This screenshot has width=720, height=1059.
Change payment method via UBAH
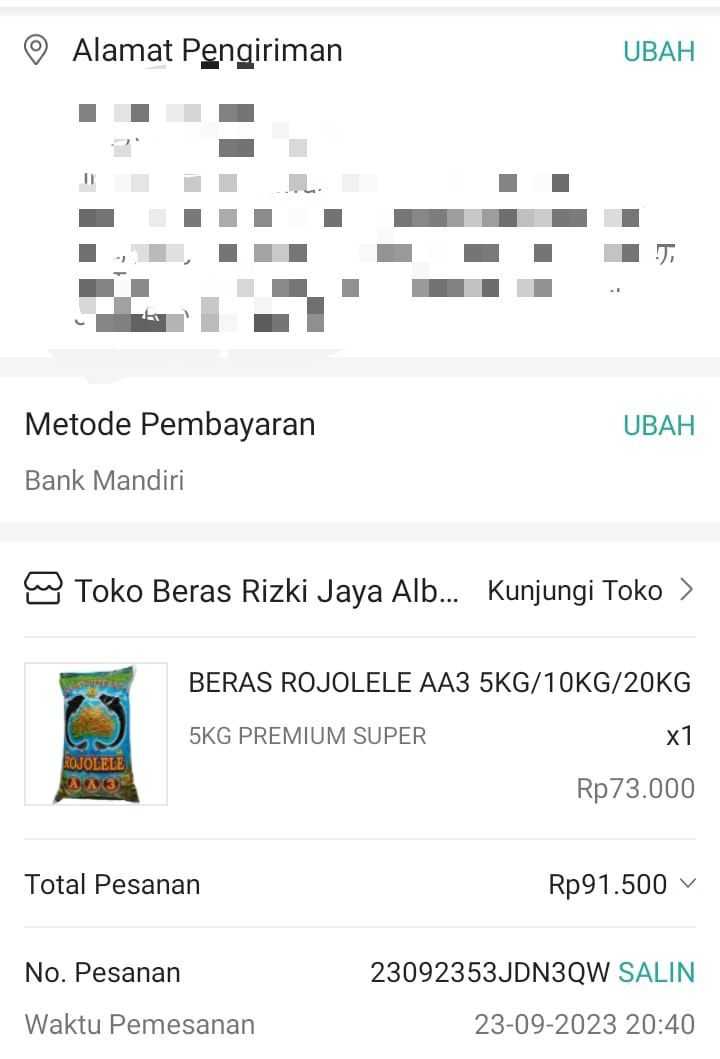658,425
